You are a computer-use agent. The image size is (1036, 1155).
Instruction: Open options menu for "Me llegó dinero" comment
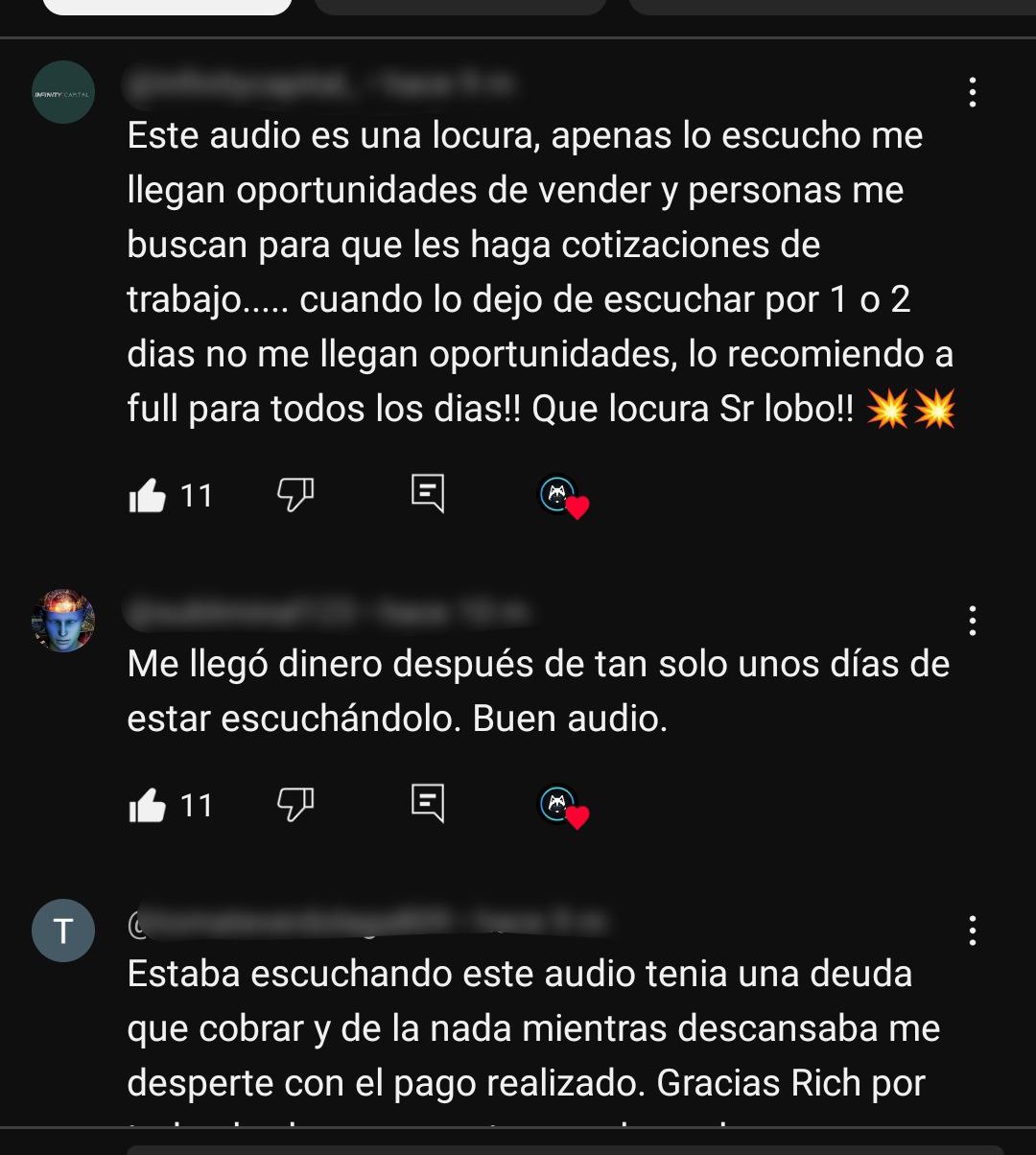[x=972, y=621]
